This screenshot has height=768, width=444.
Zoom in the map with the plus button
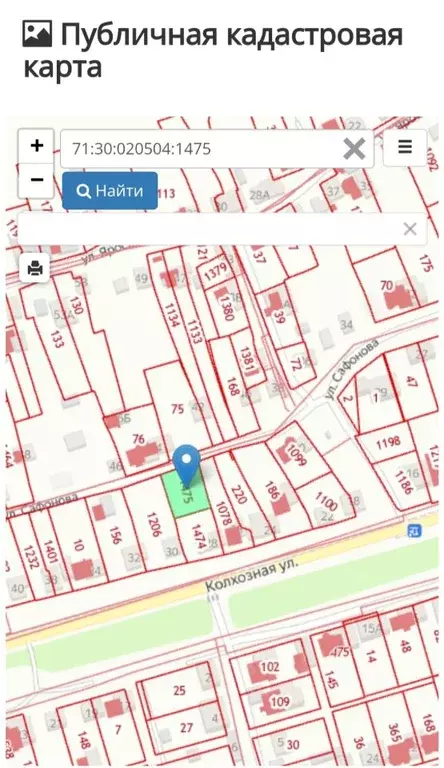(36, 146)
